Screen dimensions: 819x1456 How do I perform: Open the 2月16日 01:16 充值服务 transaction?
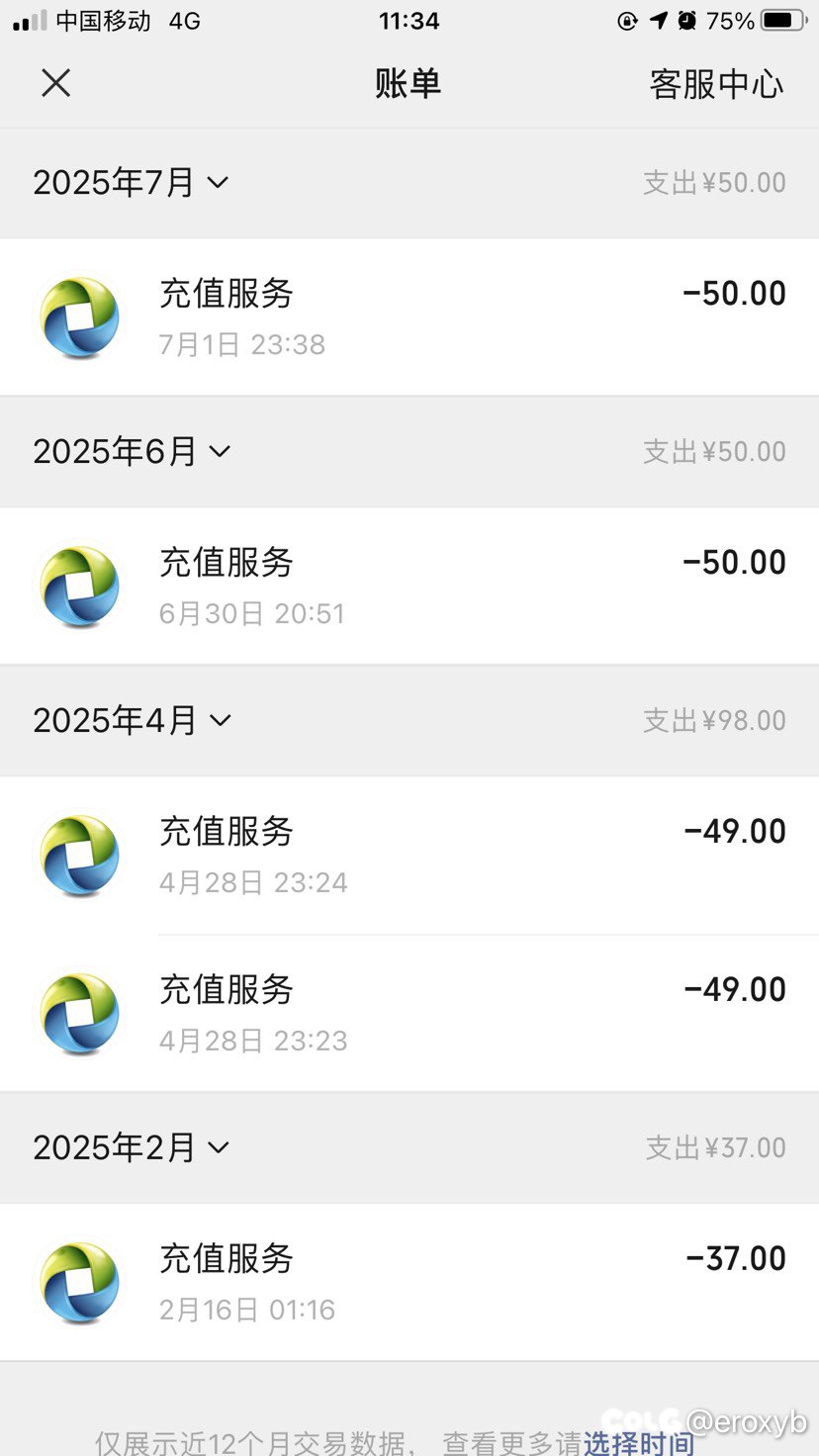(x=409, y=1282)
